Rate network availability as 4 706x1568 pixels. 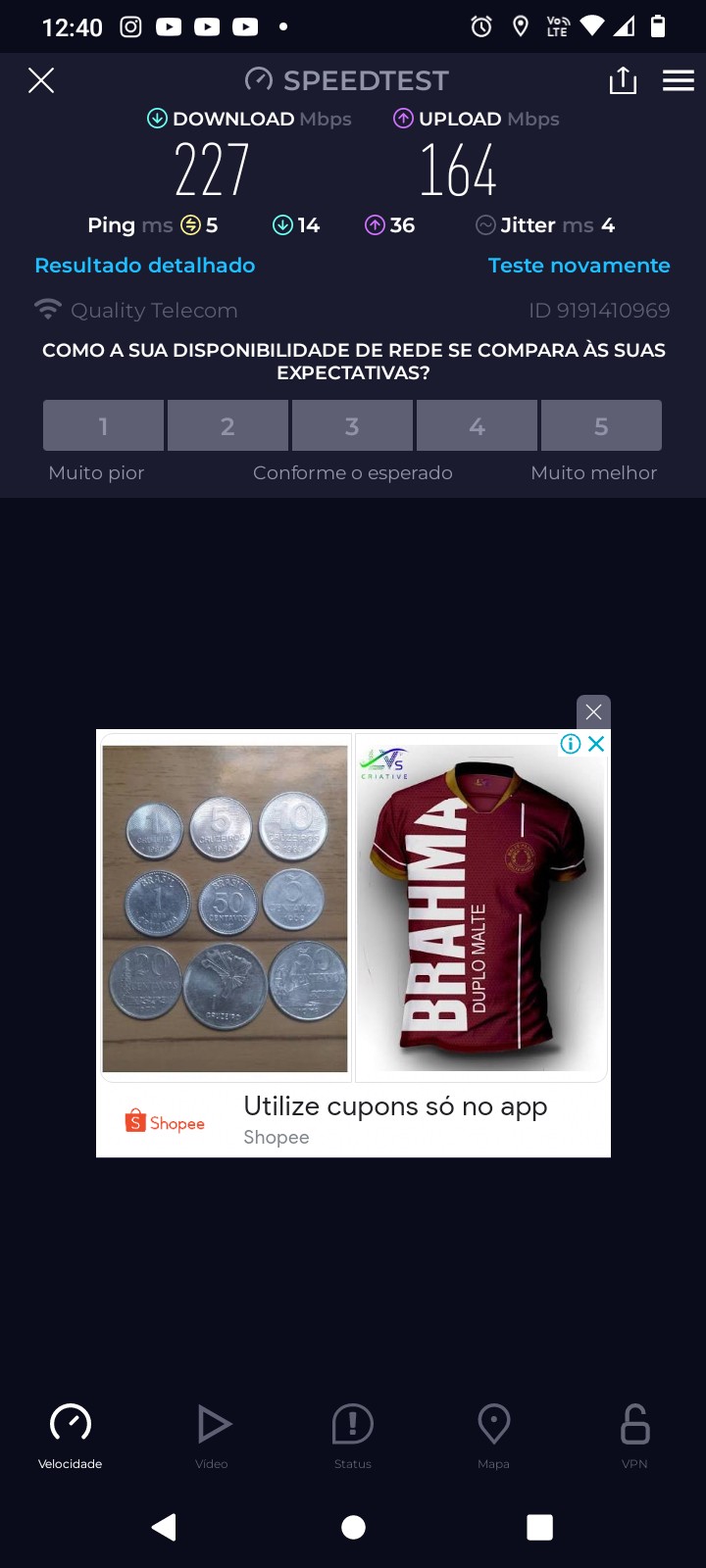pyautogui.click(x=477, y=426)
